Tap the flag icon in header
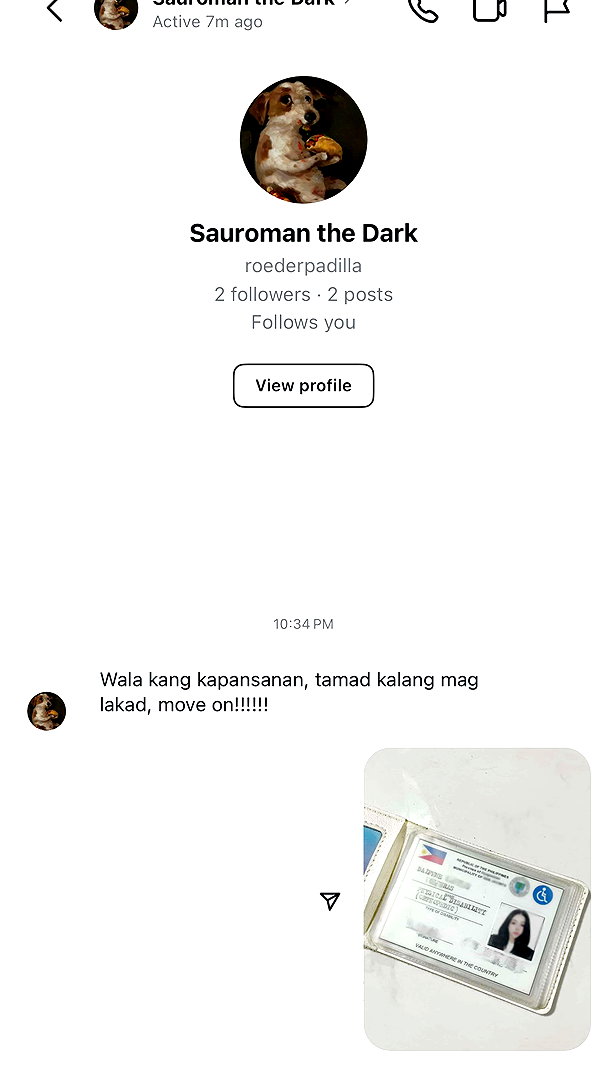This screenshot has width=600, height=1066. (x=557, y=10)
